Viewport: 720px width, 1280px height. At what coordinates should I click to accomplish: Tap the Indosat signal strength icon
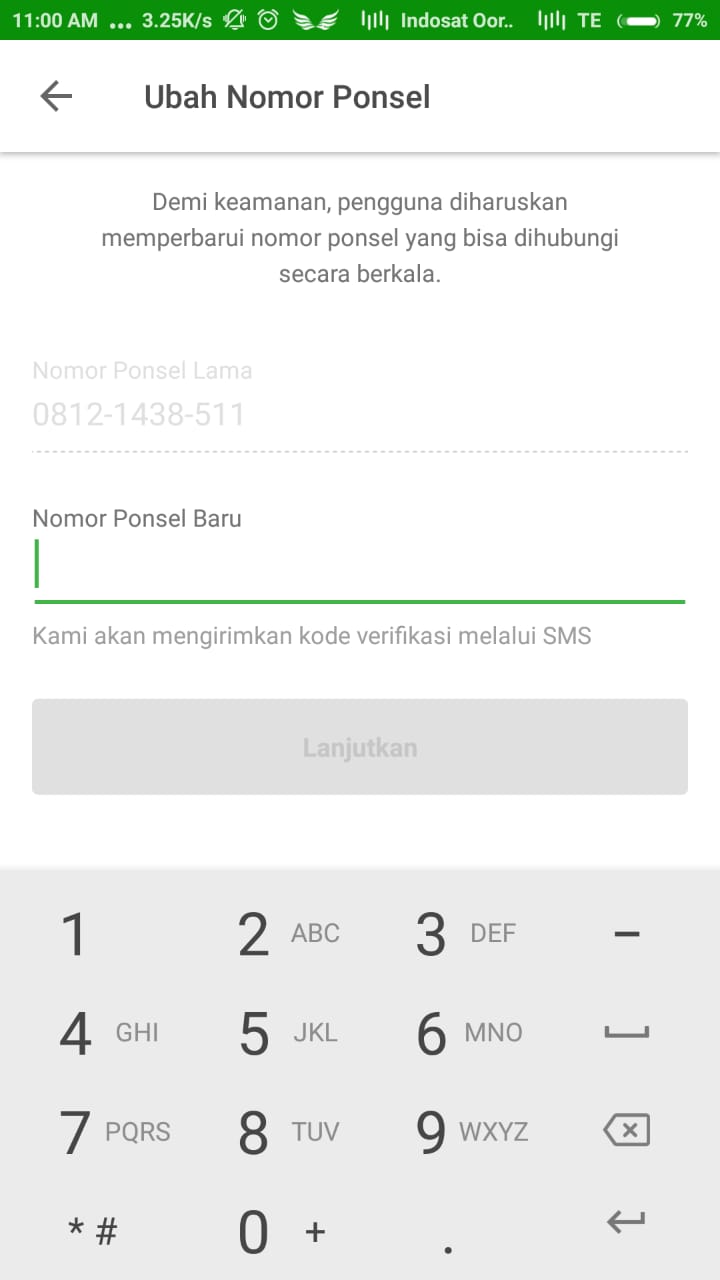click(x=377, y=18)
